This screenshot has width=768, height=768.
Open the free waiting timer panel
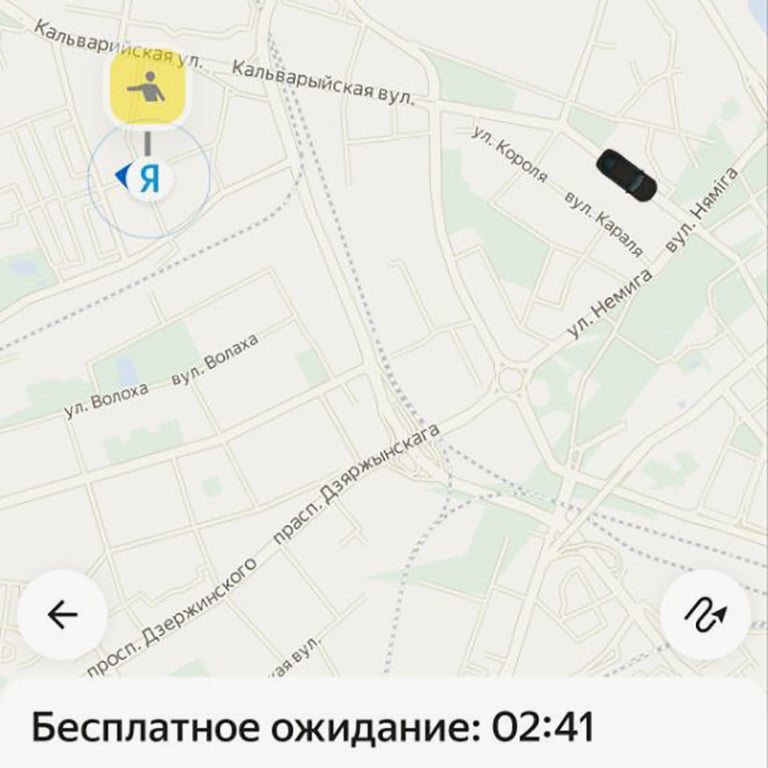click(384, 728)
